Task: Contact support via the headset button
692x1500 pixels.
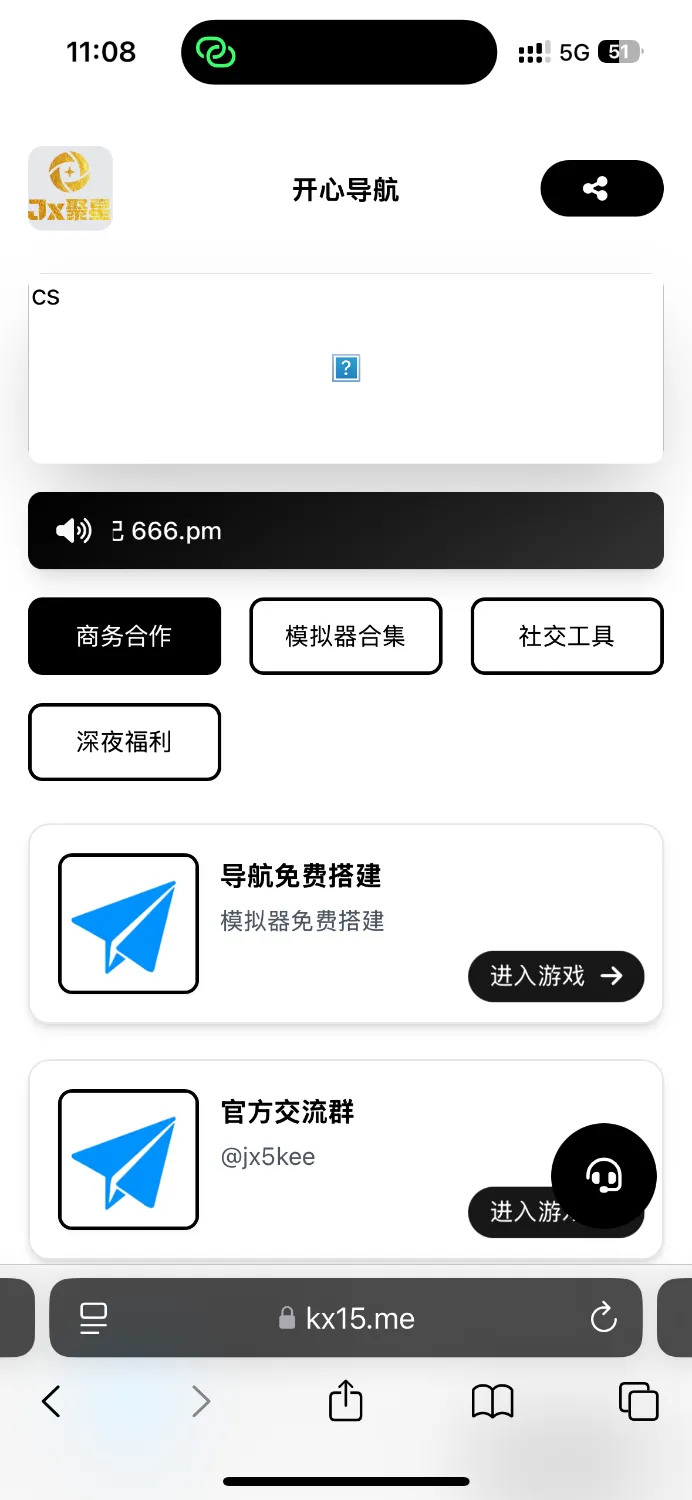Action: click(604, 1176)
